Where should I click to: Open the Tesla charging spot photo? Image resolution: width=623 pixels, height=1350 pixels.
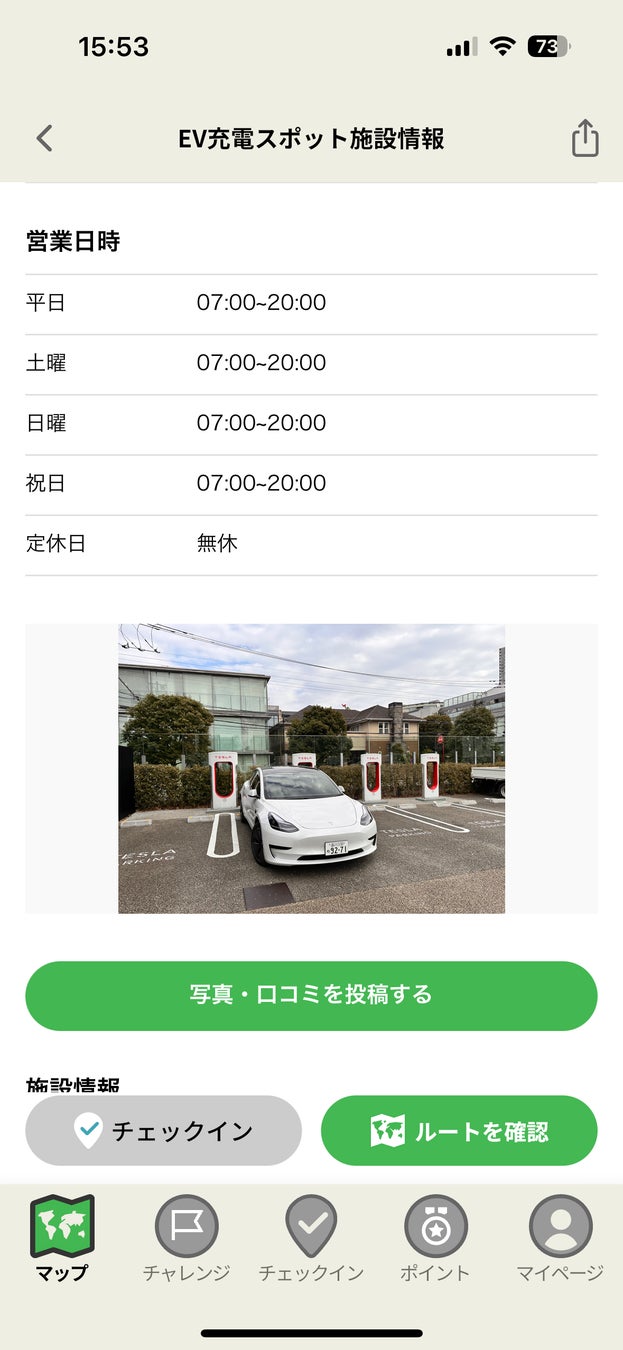(311, 768)
